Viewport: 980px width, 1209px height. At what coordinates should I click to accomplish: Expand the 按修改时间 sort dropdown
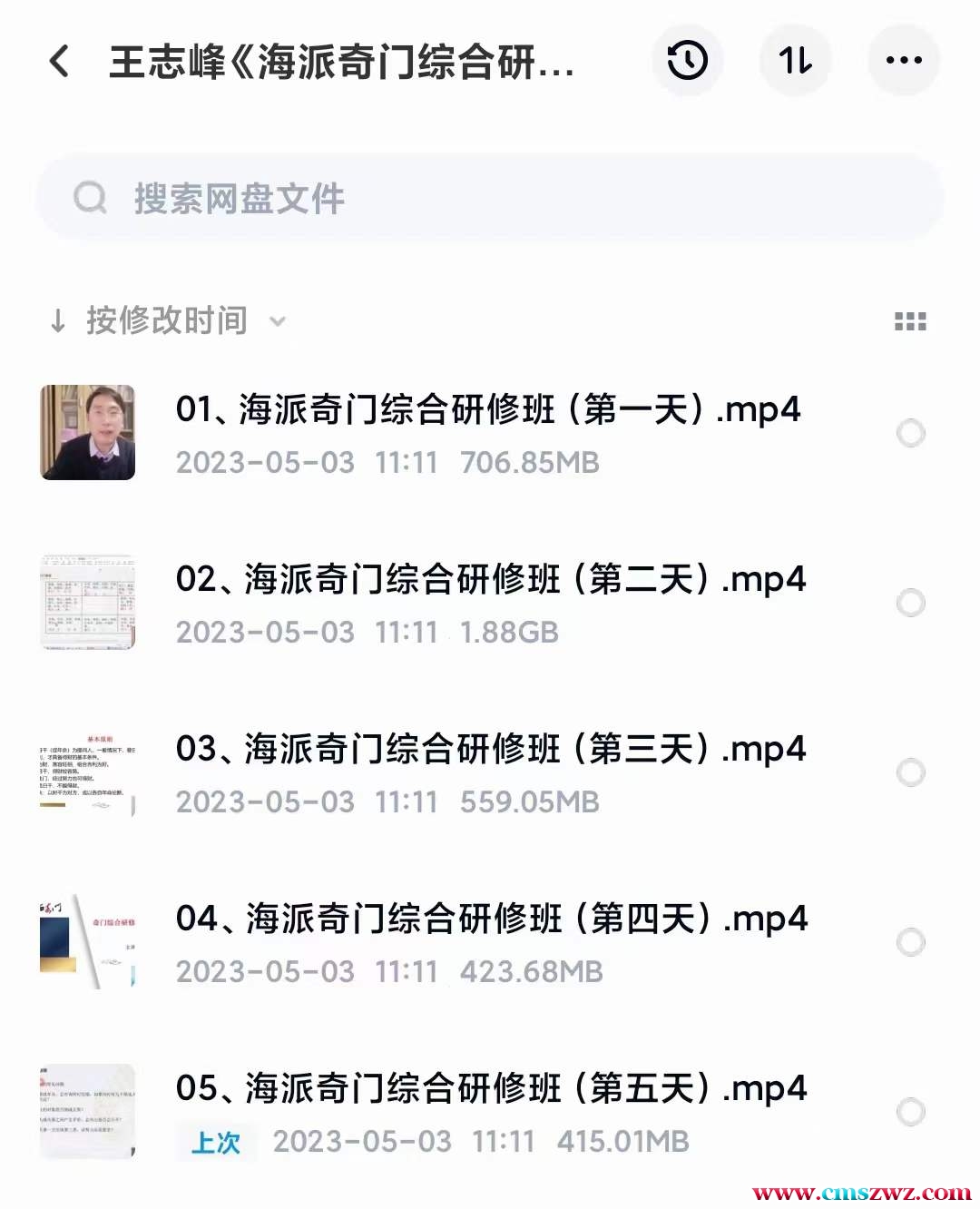[168, 320]
